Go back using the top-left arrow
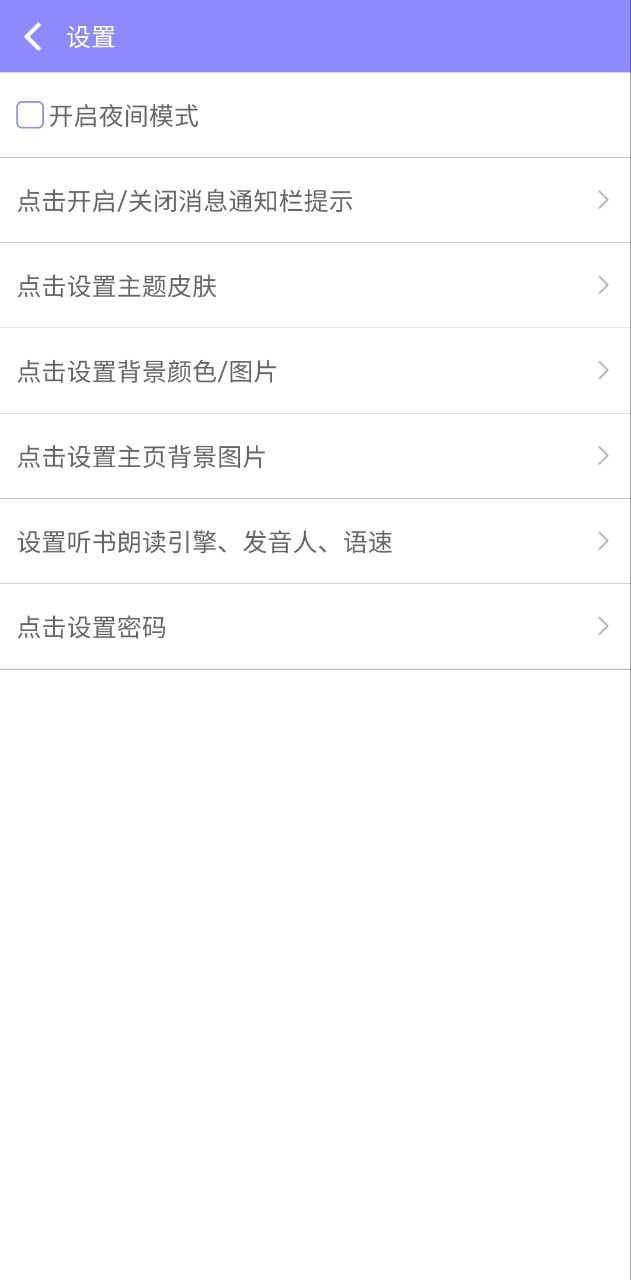631x1280 pixels. (x=33, y=37)
